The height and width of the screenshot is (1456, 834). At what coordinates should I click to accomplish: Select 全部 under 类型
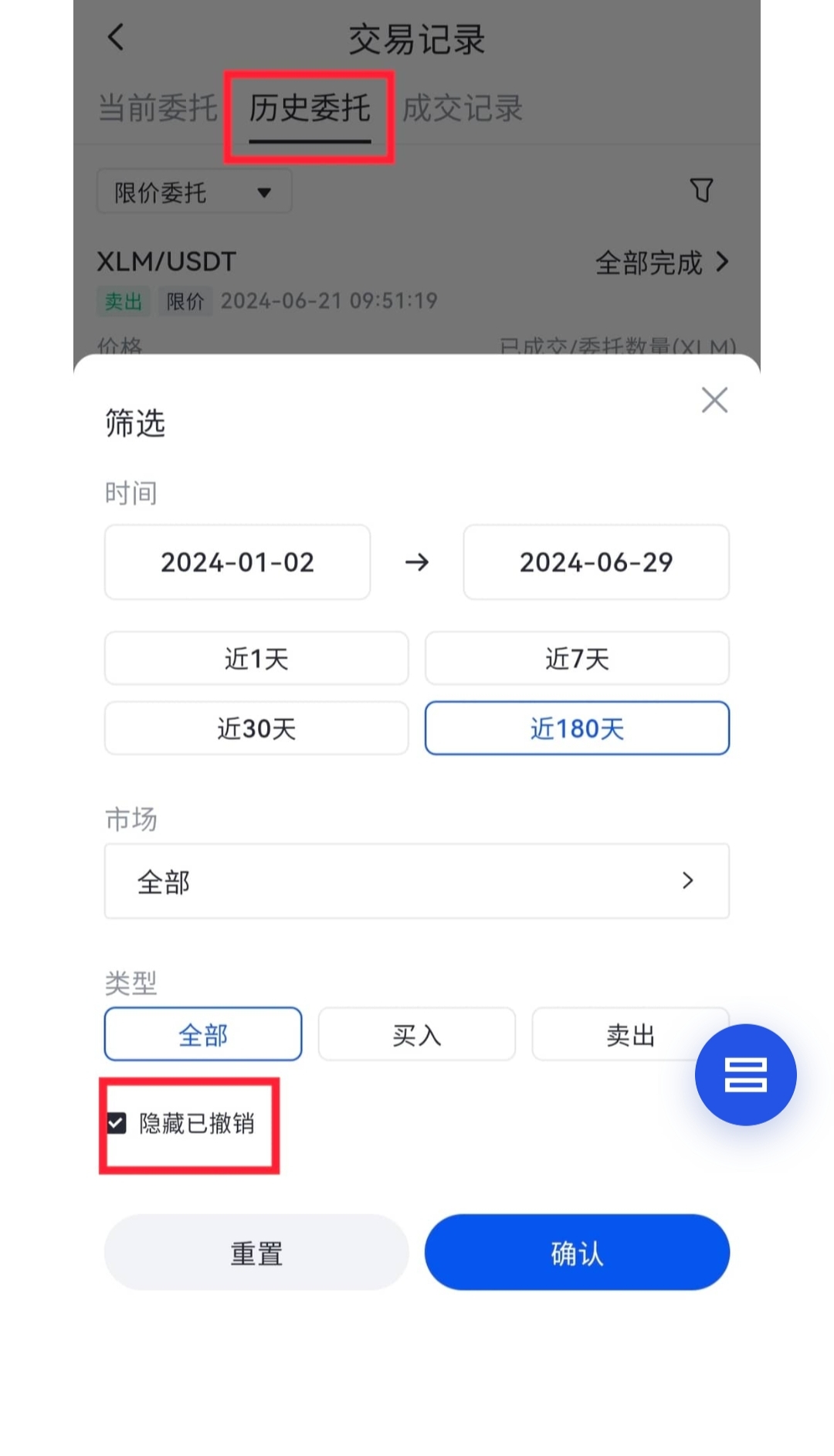coord(203,1034)
